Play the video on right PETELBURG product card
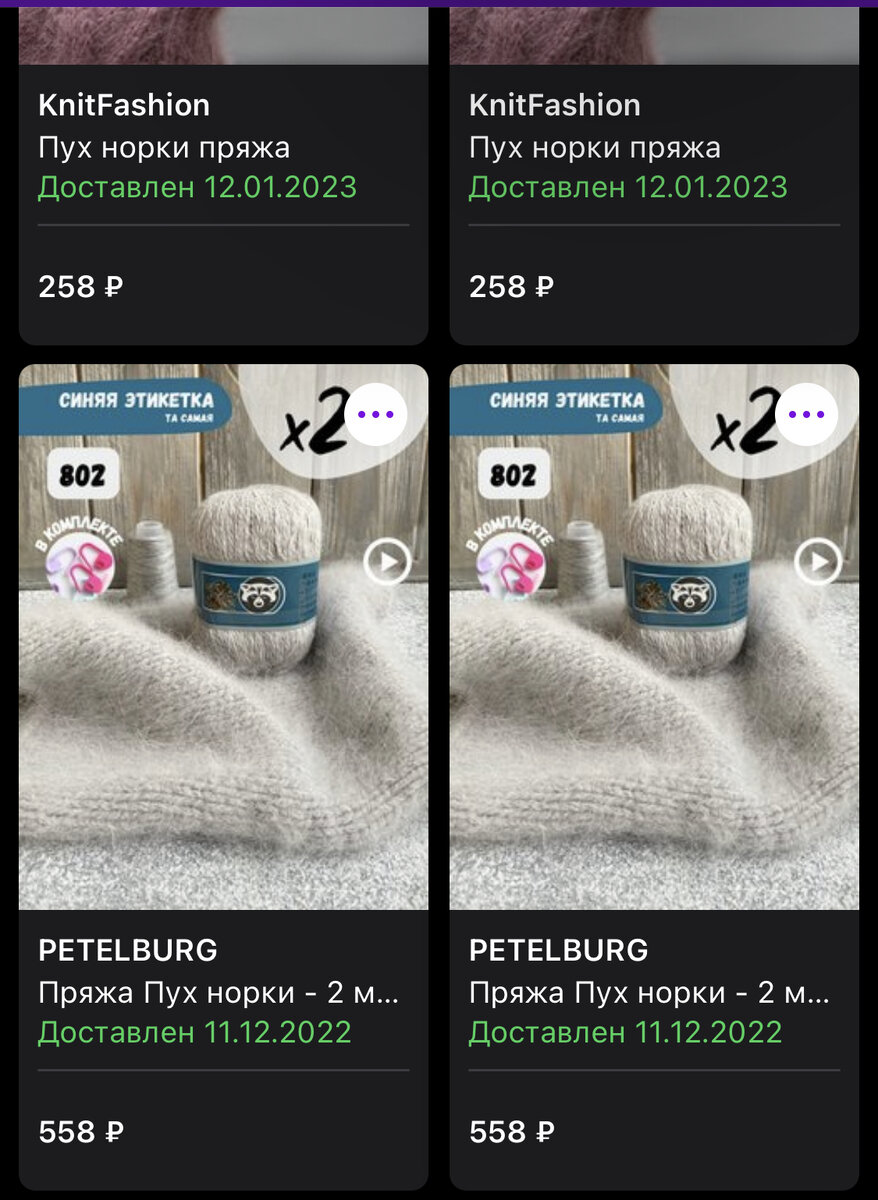 (816, 562)
